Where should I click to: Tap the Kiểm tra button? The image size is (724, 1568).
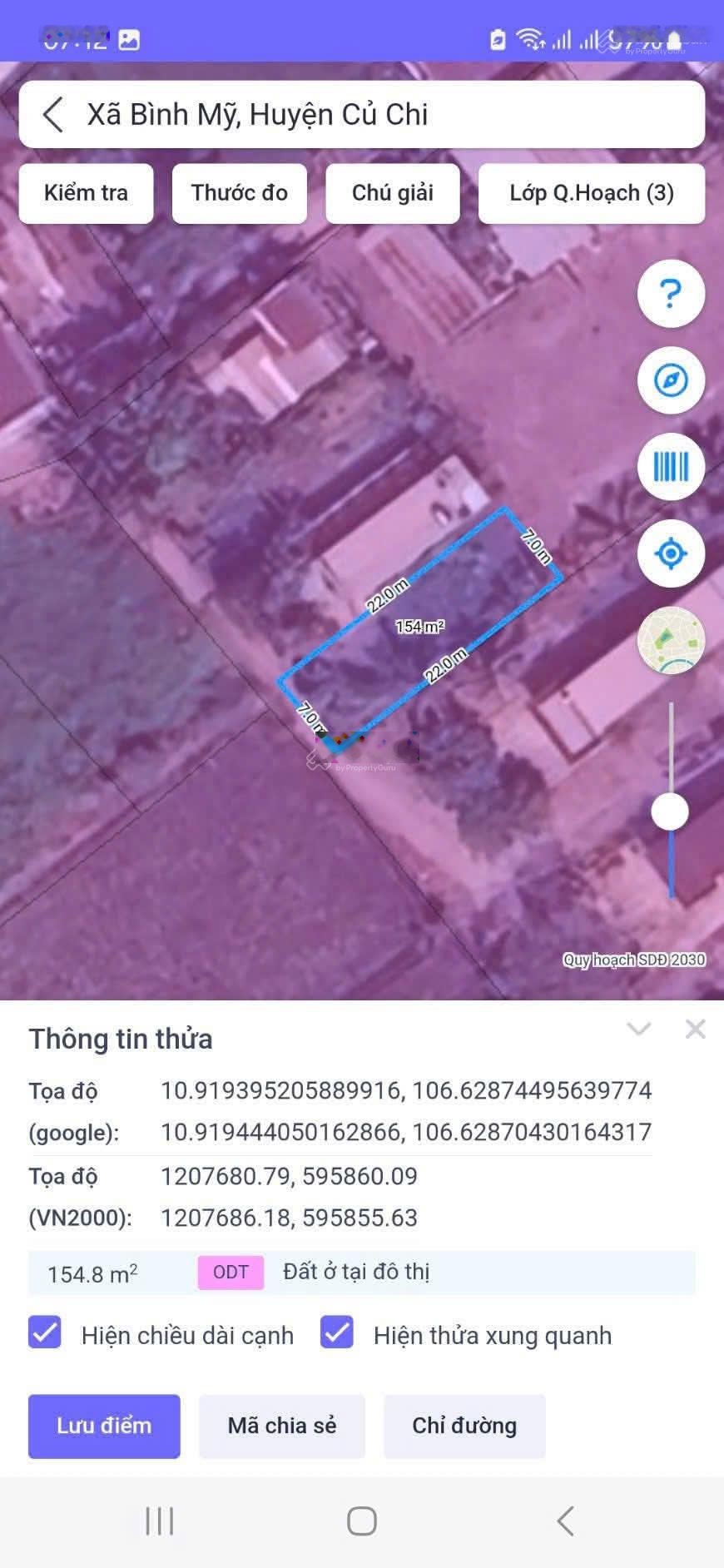[x=86, y=193]
